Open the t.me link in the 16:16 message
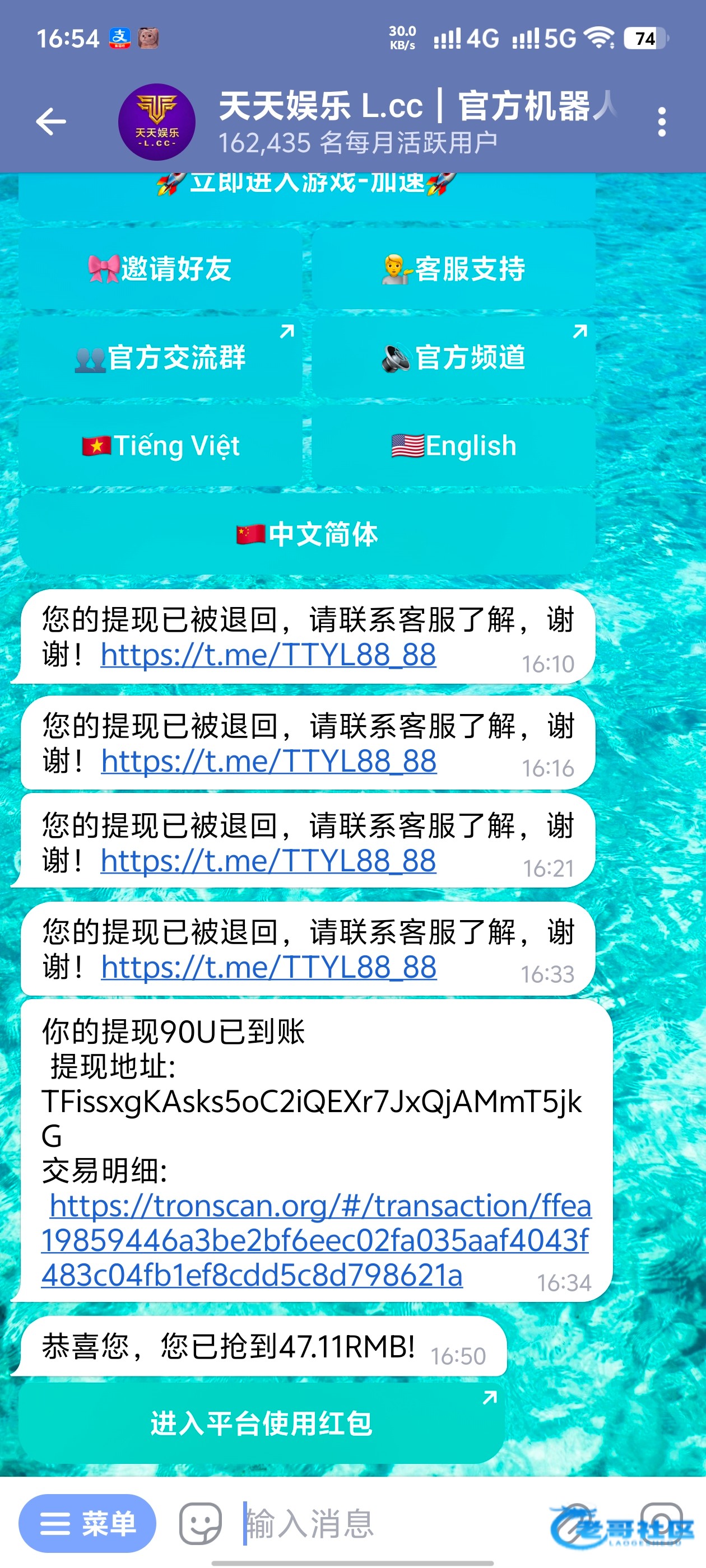The width and height of the screenshot is (706, 1568). tap(268, 761)
